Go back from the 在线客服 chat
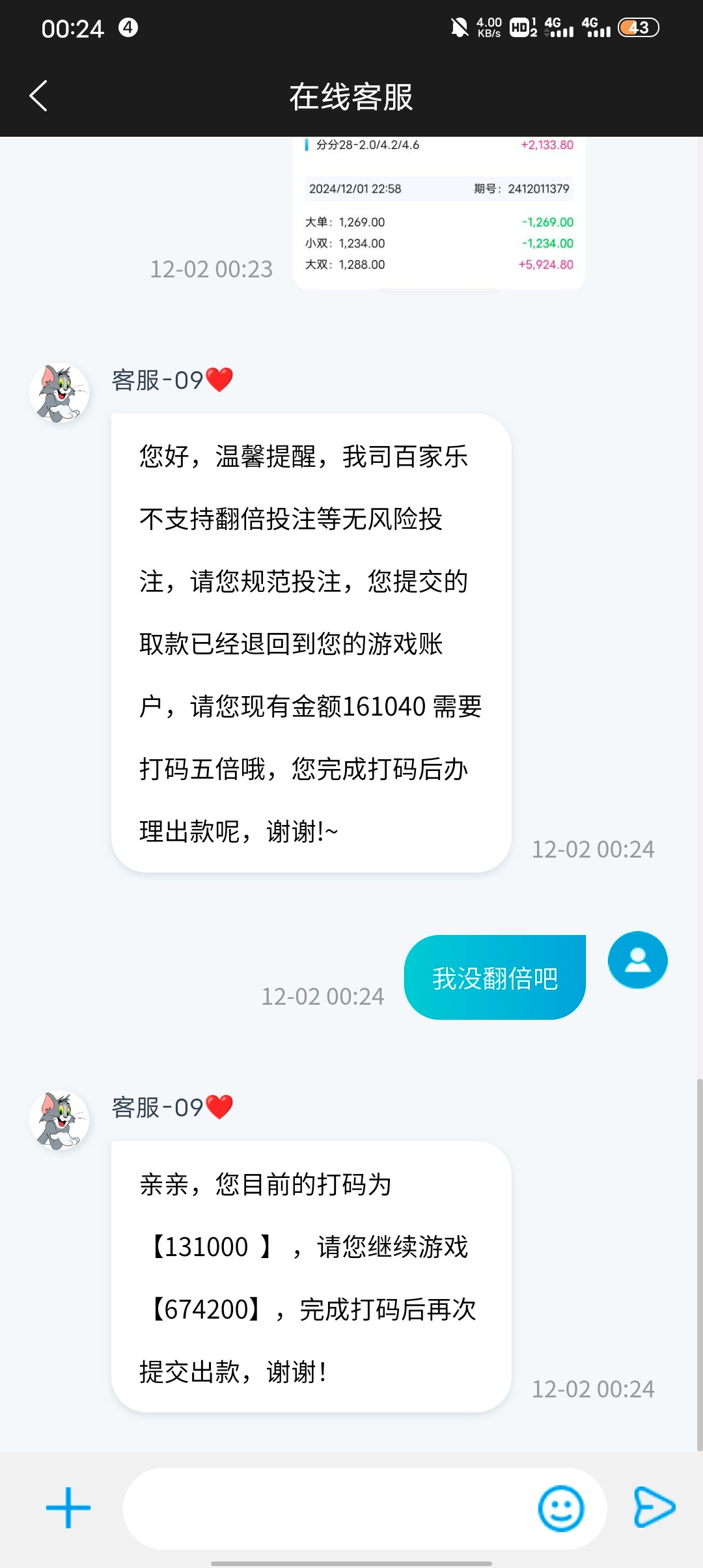 [x=39, y=96]
